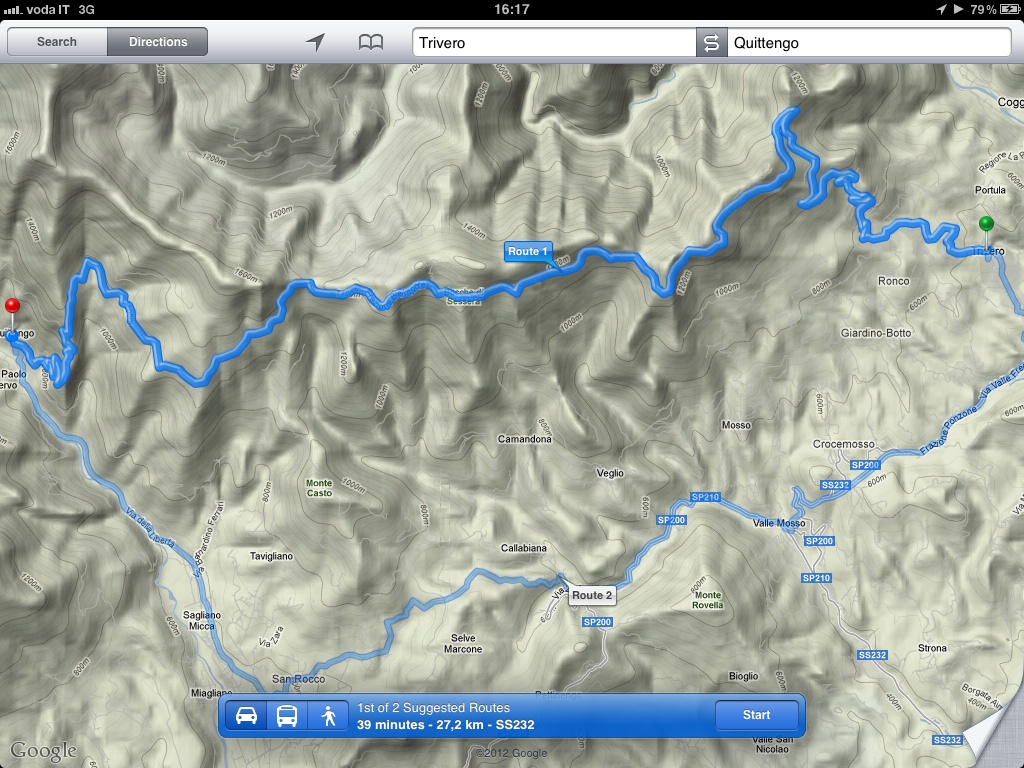Choose walking directions icon
Image resolution: width=1024 pixels, height=768 pixels.
click(328, 715)
